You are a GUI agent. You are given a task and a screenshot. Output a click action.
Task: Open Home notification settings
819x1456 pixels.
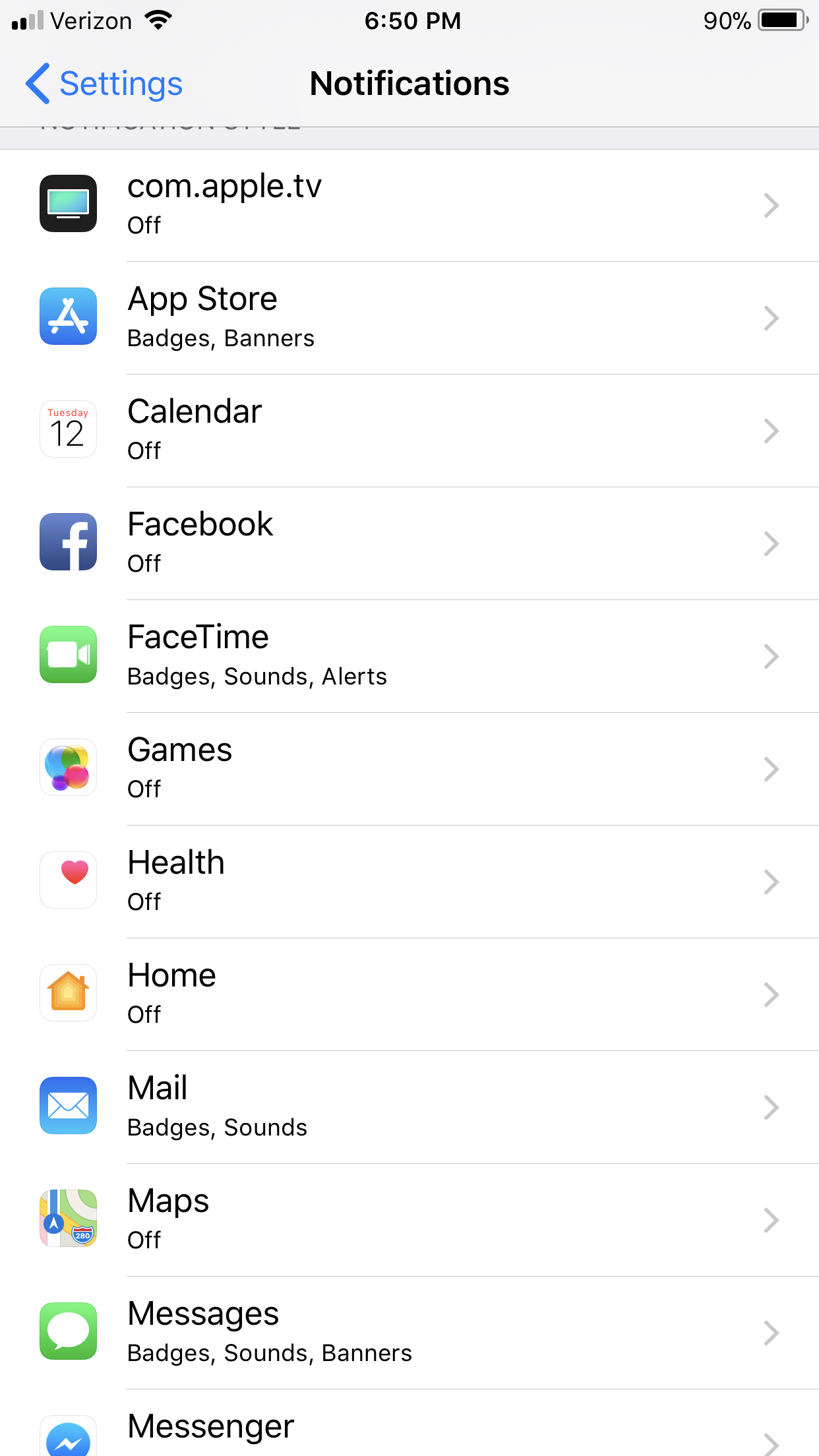[x=409, y=994]
